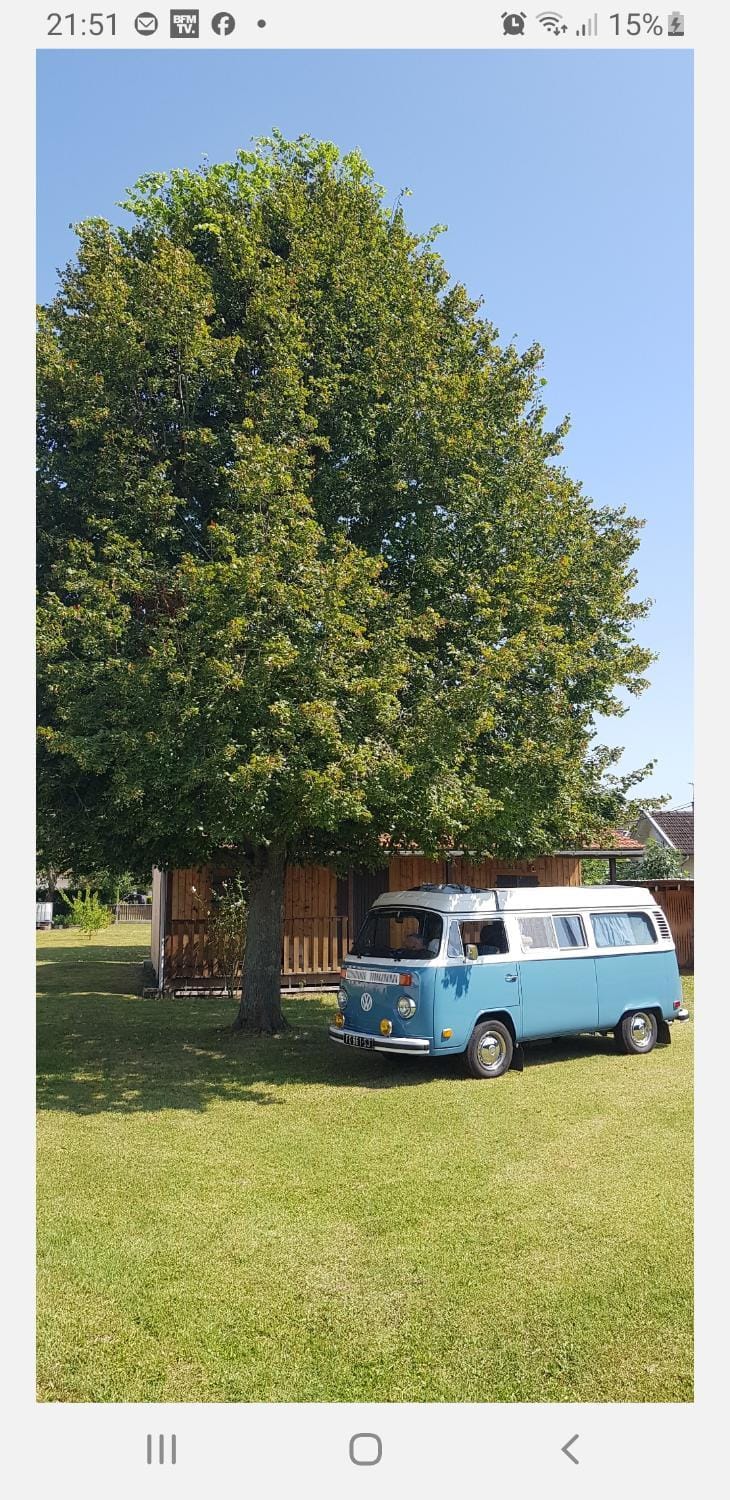Open the recent apps view

161,1448
